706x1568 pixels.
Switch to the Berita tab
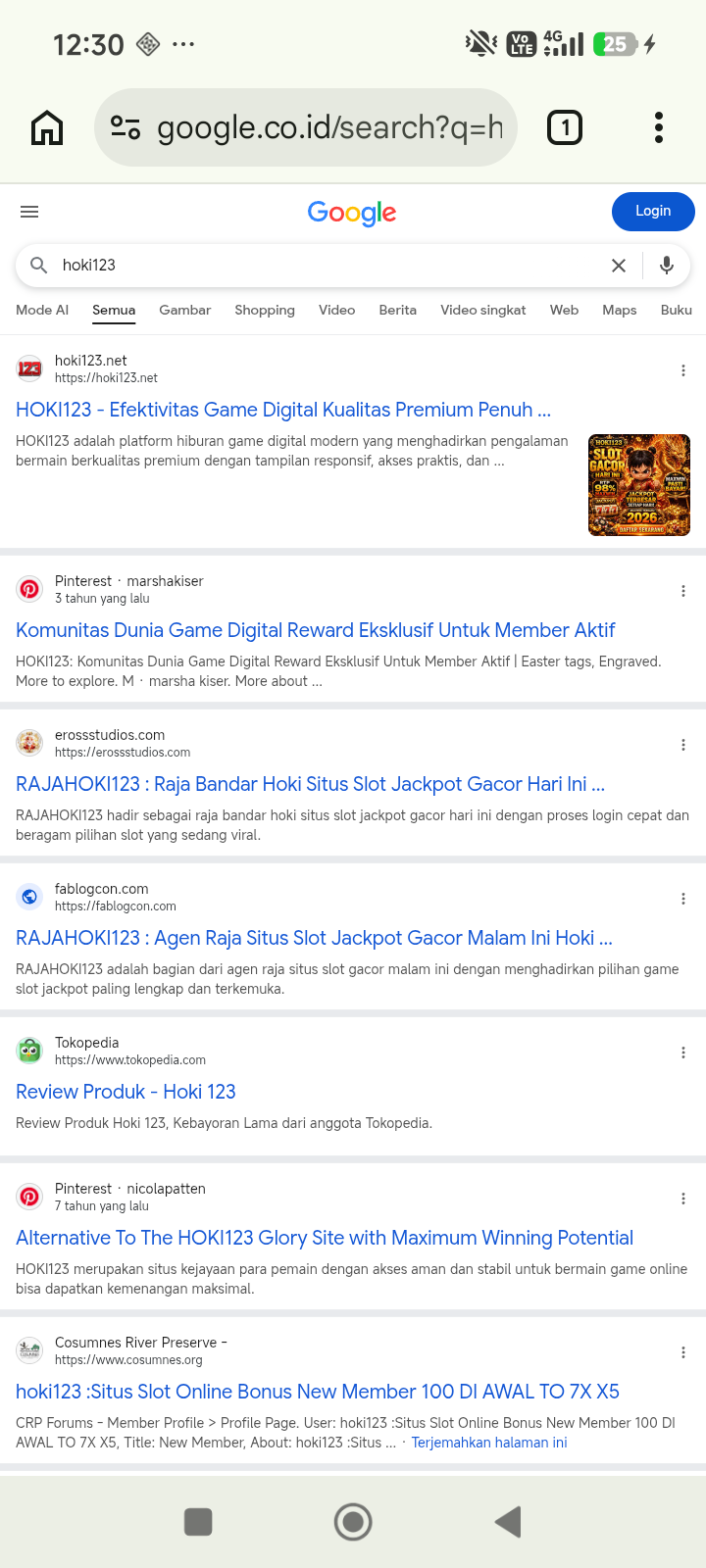(x=398, y=310)
